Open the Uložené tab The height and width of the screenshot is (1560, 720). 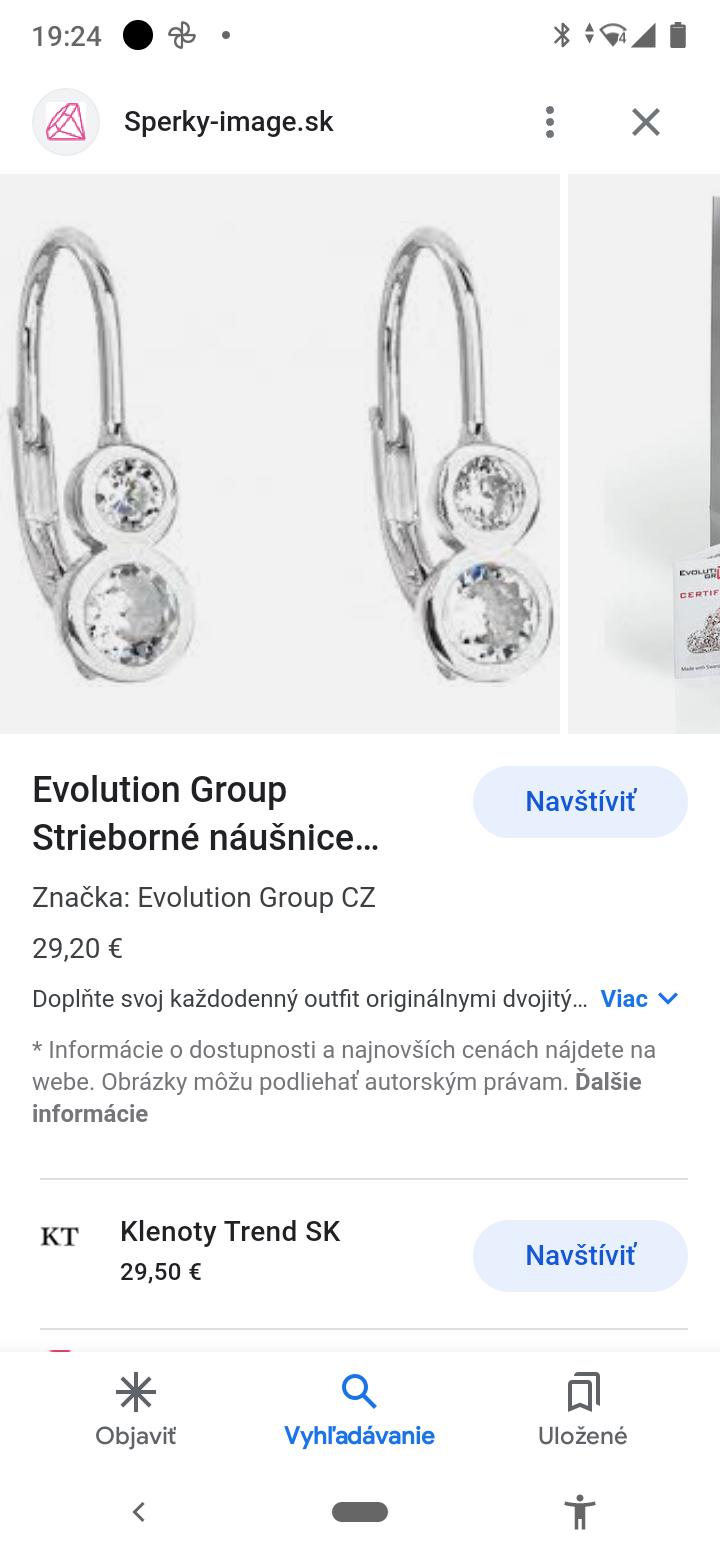coord(582,1410)
